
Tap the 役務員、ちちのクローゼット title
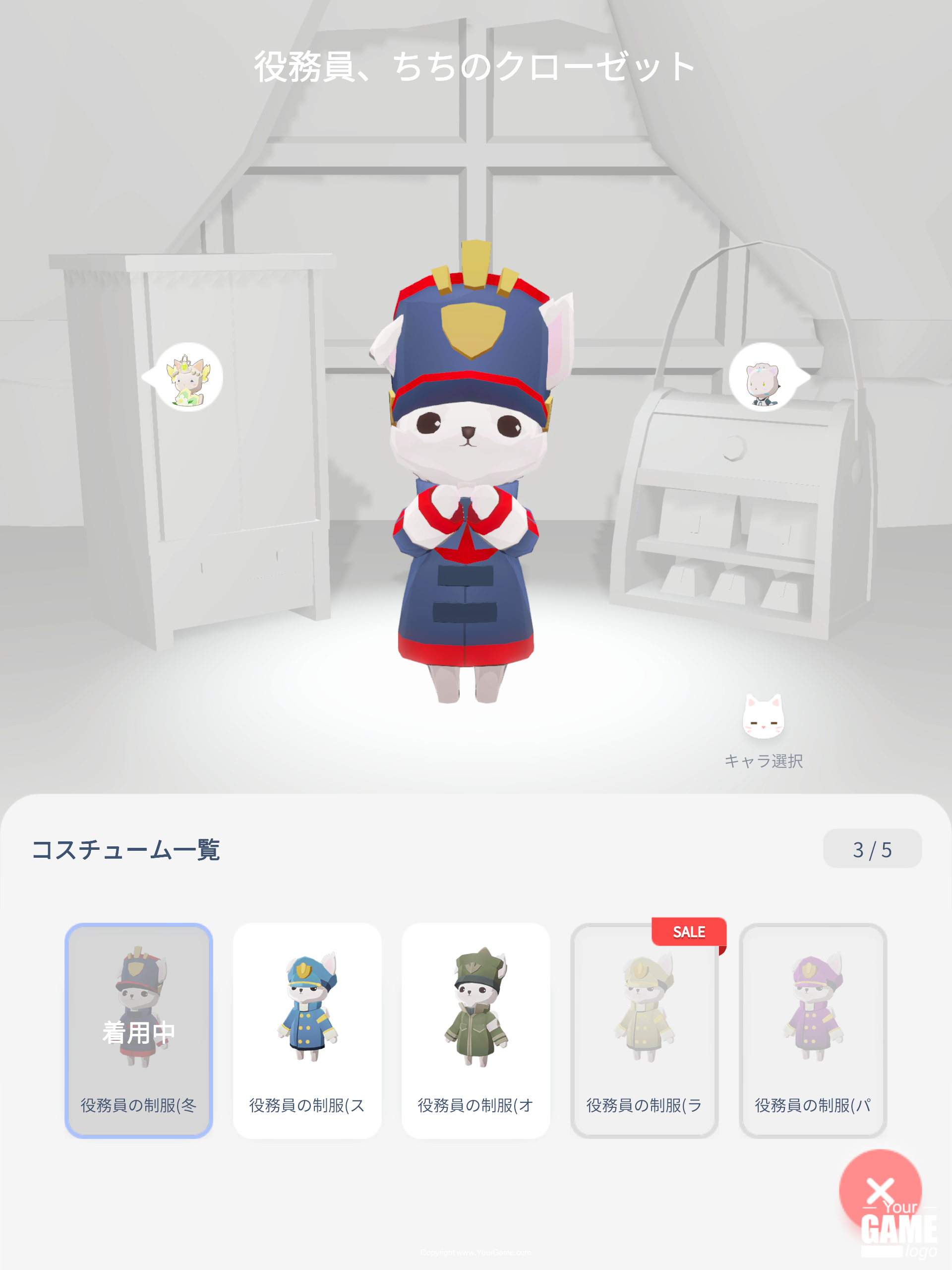475,66
